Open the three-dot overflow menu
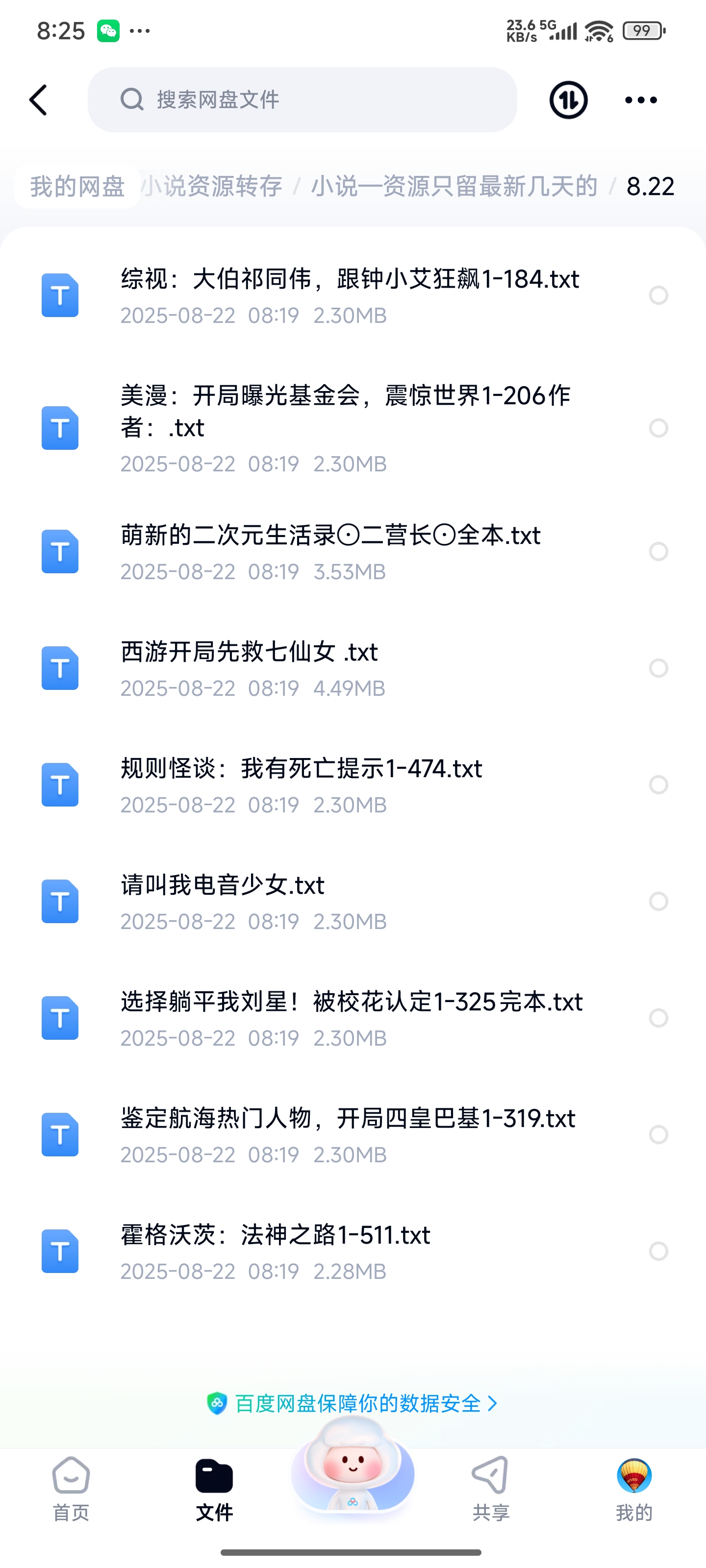The width and height of the screenshot is (706, 1568). pyautogui.click(x=641, y=100)
